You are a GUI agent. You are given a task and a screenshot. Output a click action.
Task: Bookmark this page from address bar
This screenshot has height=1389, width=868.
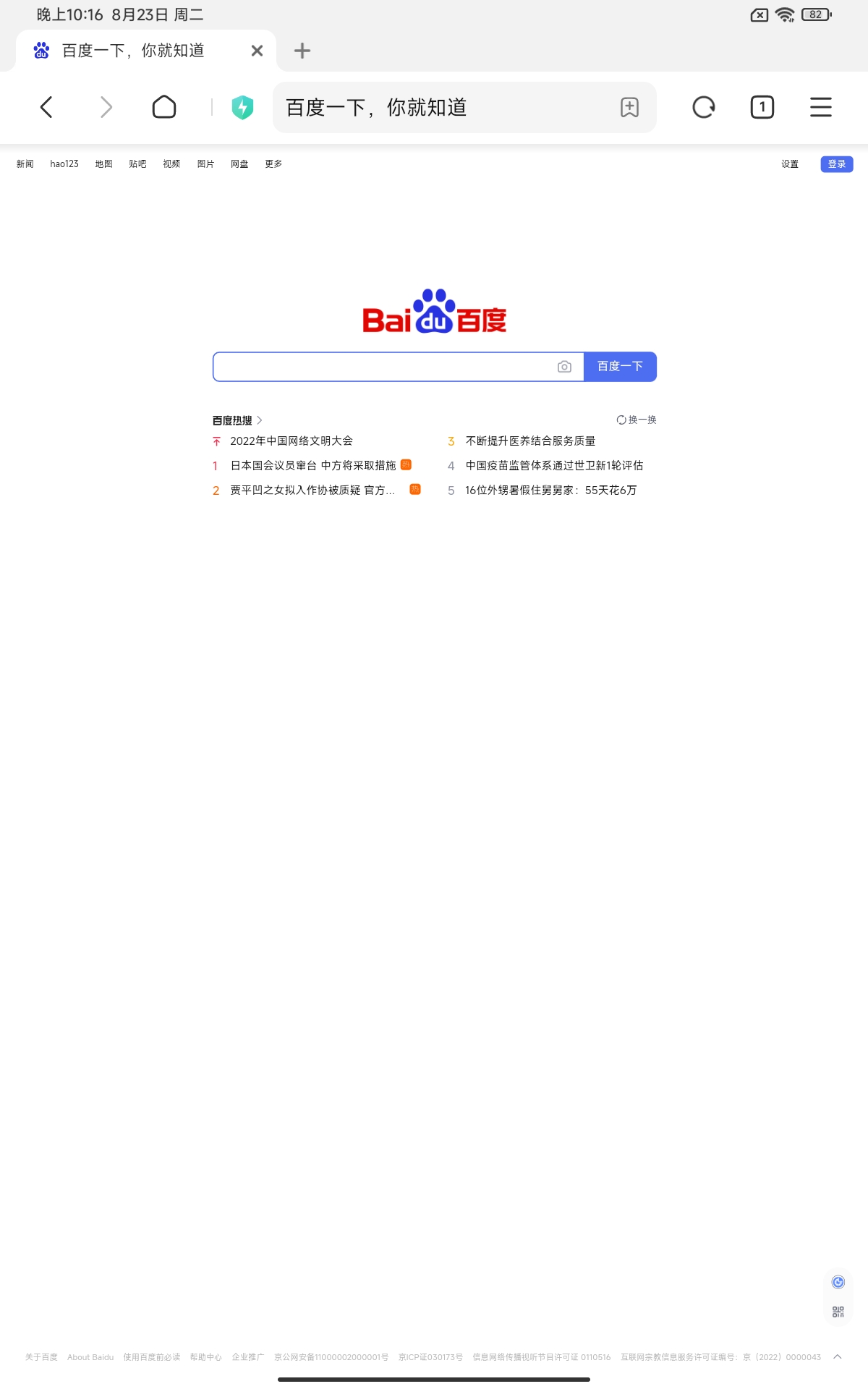point(629,107)
